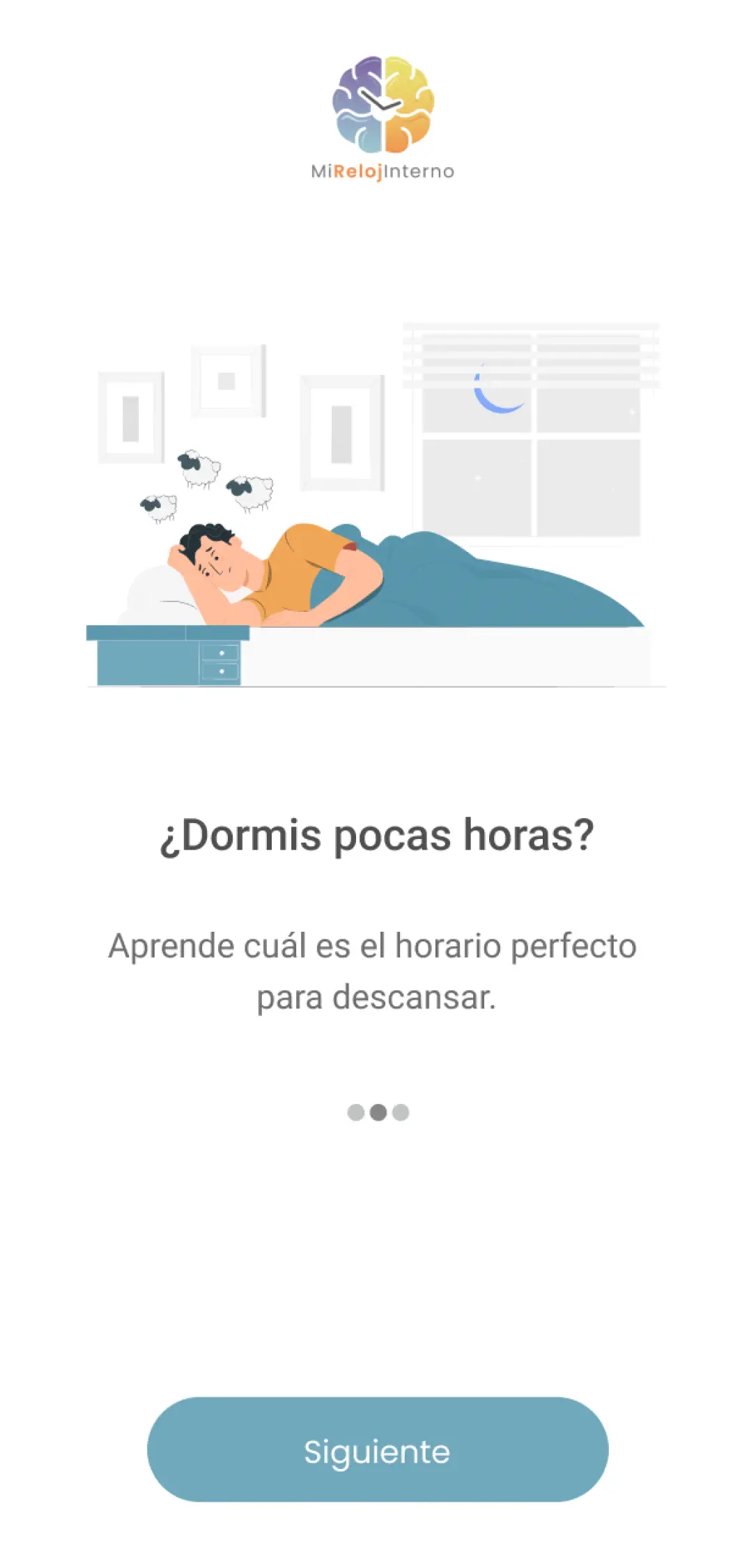Go to the third onboarding page dot
Image resolution: width=756 pixels, height=1568 pixels.
tap(401, 1112)
